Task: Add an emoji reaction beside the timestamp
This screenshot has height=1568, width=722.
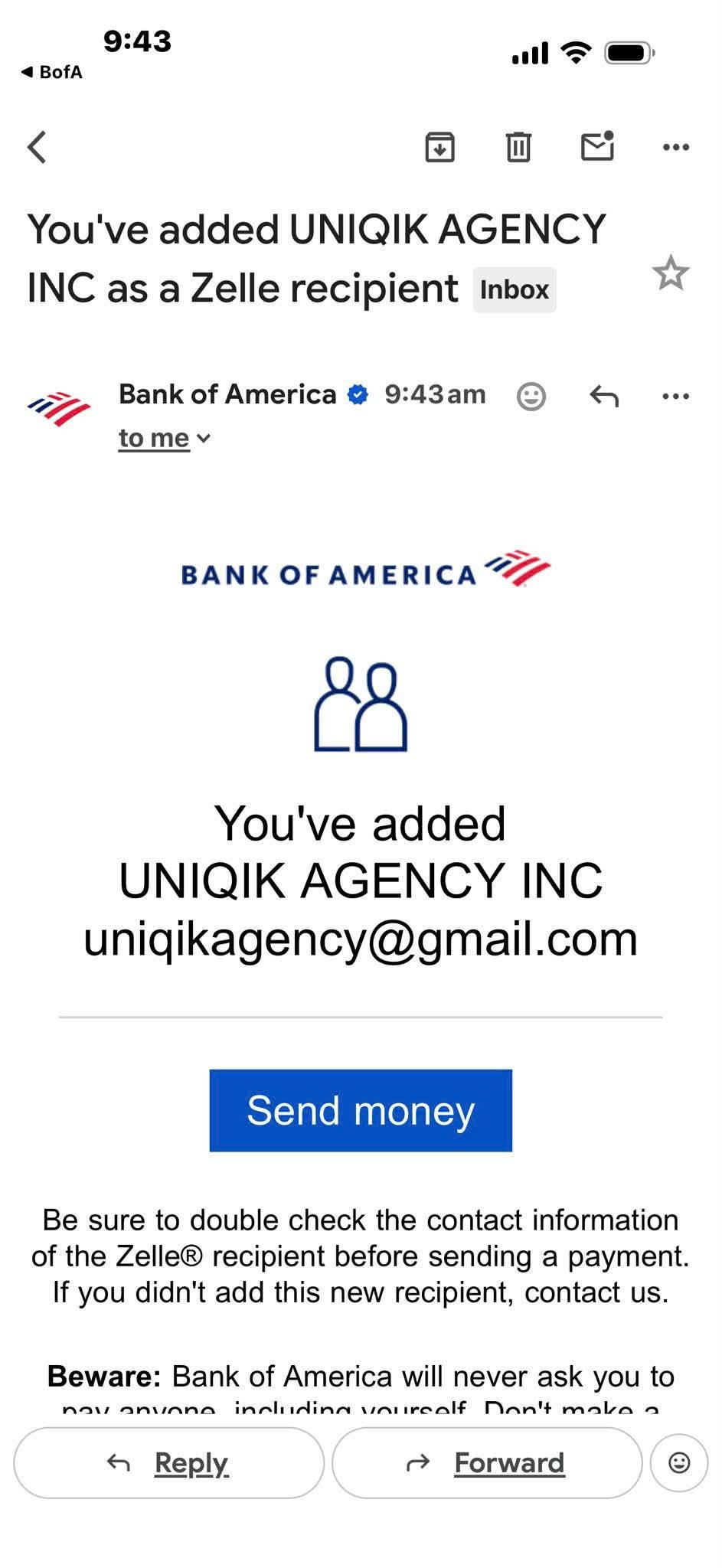Action: 531,396
